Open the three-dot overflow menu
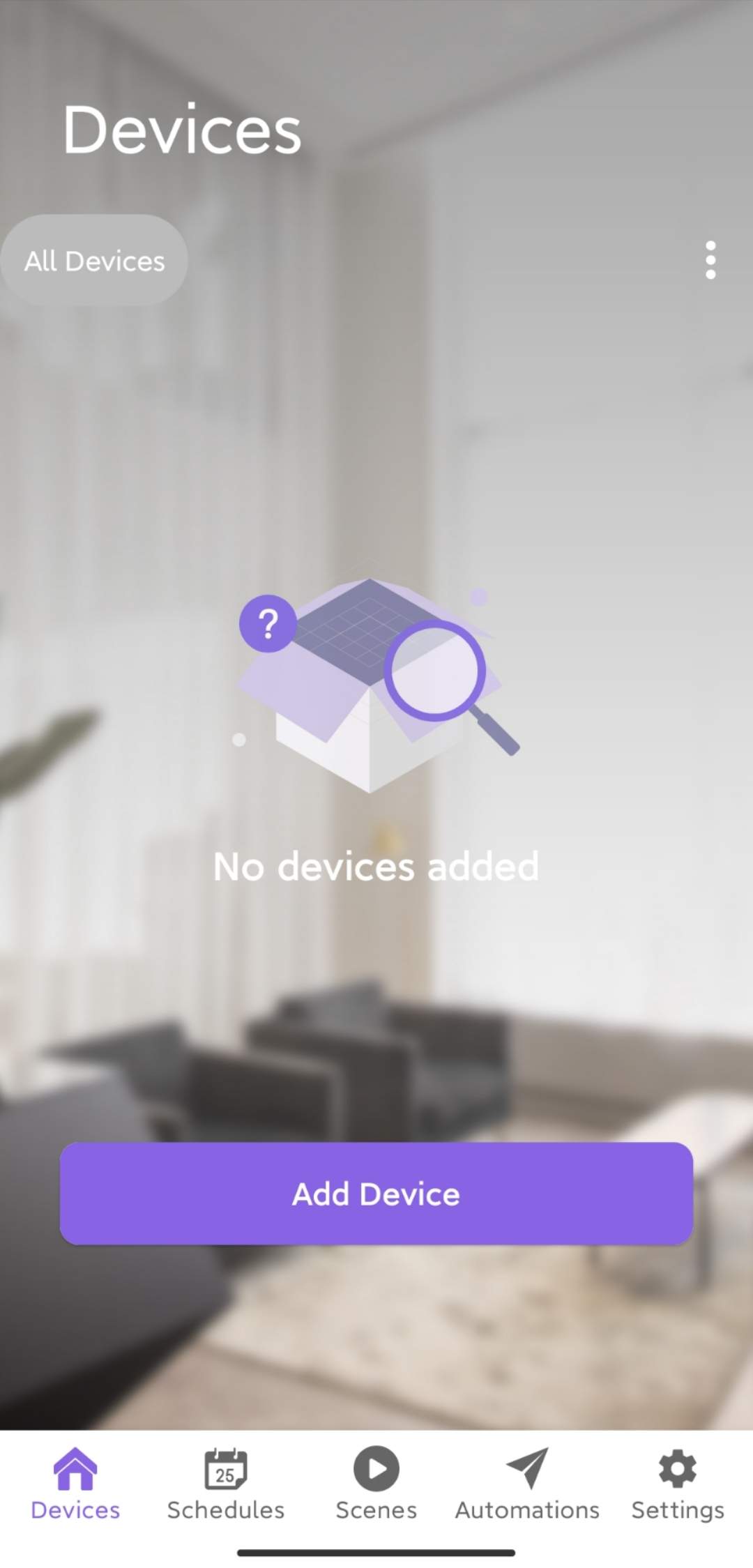 pyautogui.click(x=710, y=260)
